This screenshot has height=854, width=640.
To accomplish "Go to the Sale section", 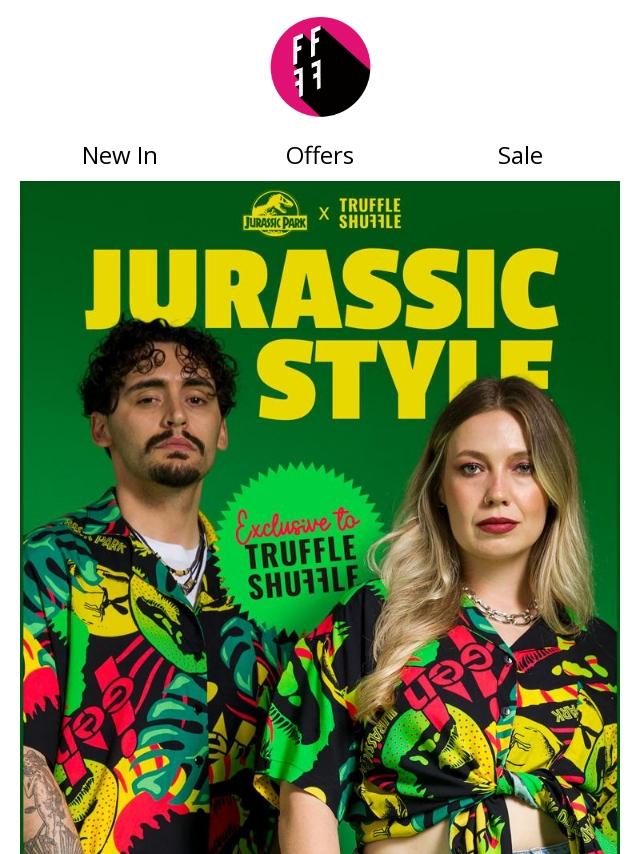I will 519,156.
